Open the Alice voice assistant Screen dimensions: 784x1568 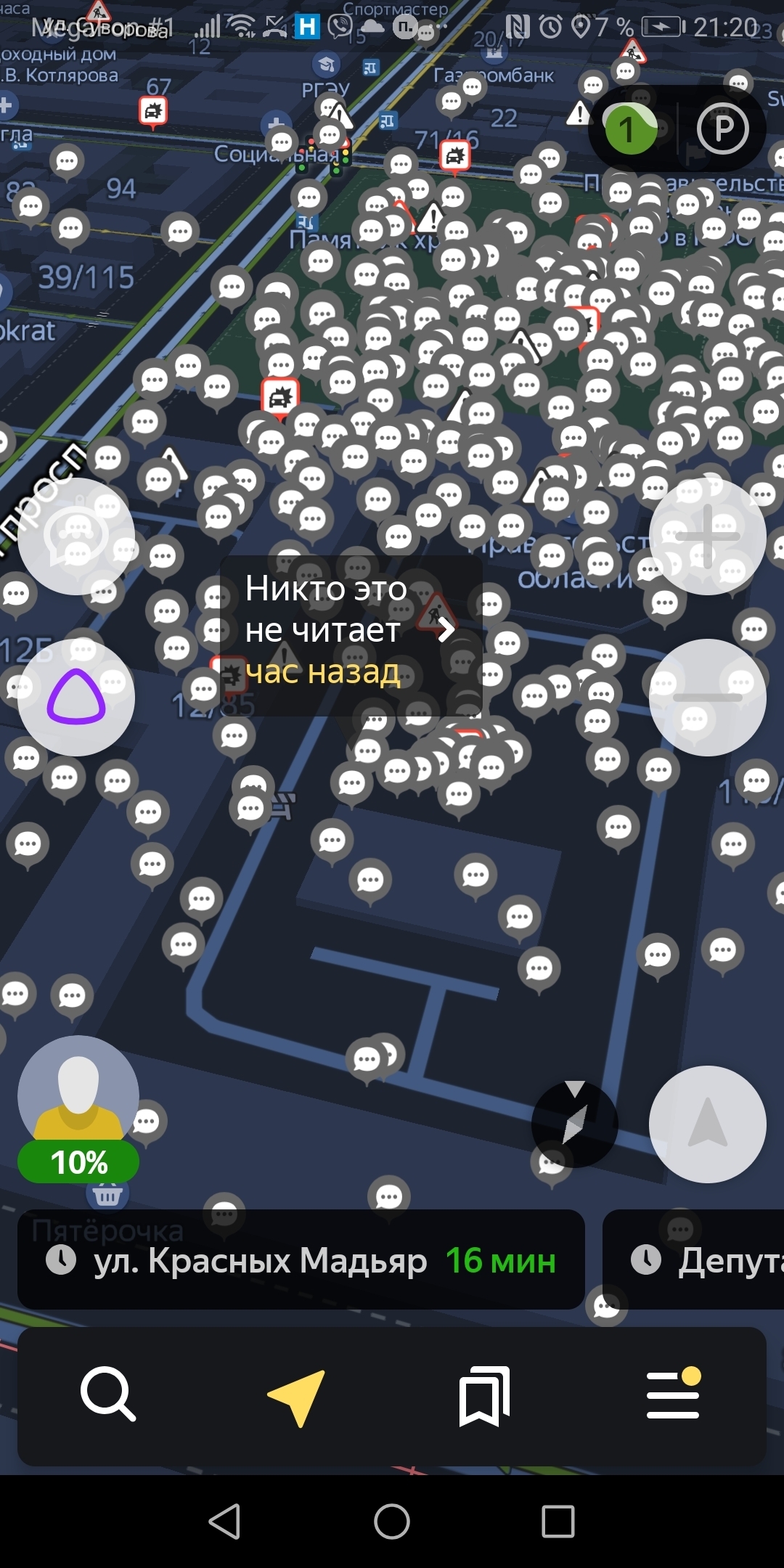pos(76,698)
